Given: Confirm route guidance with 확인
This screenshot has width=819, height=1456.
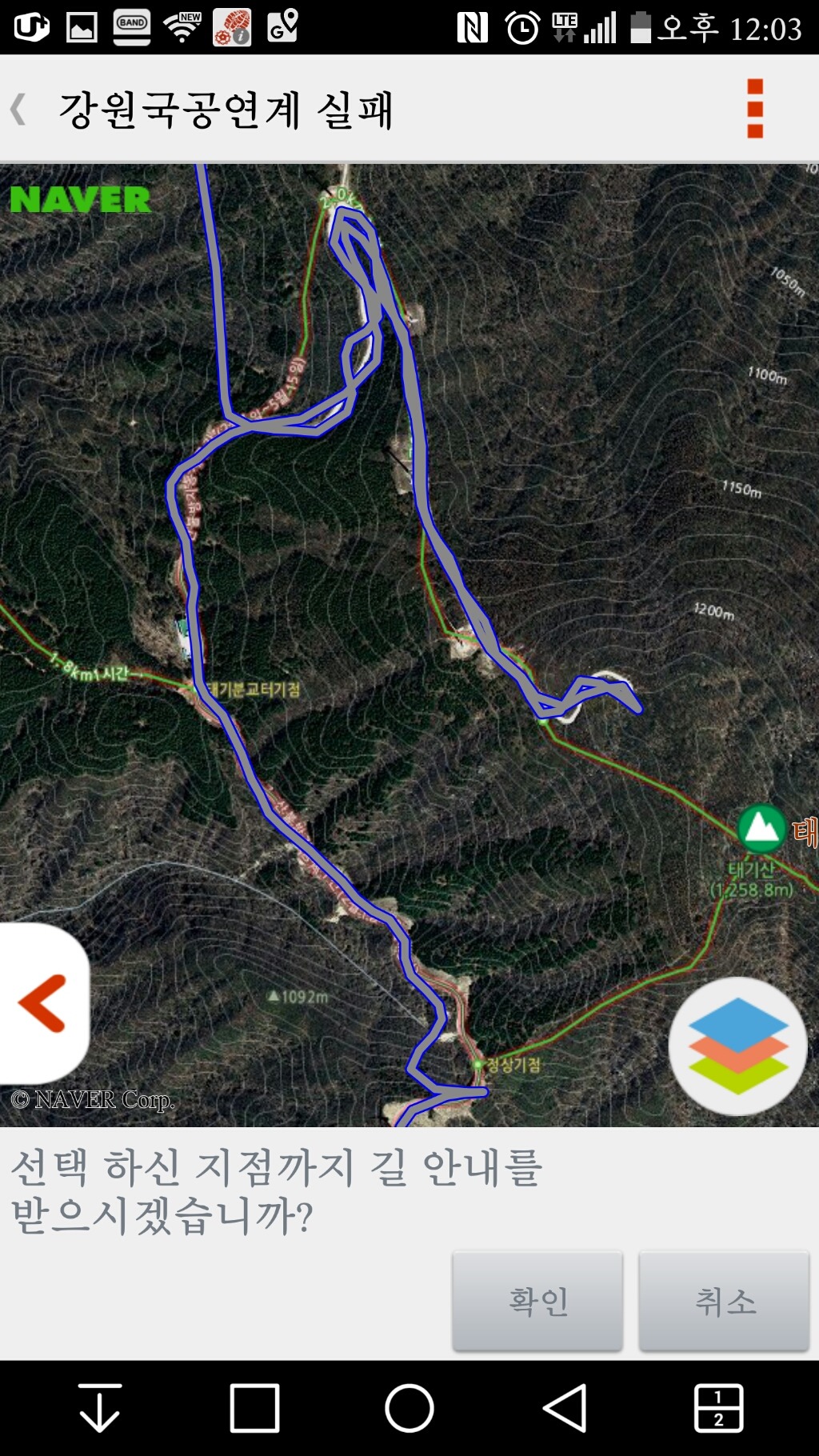Looking at the screenshot, I should (x=537, y=1302).
